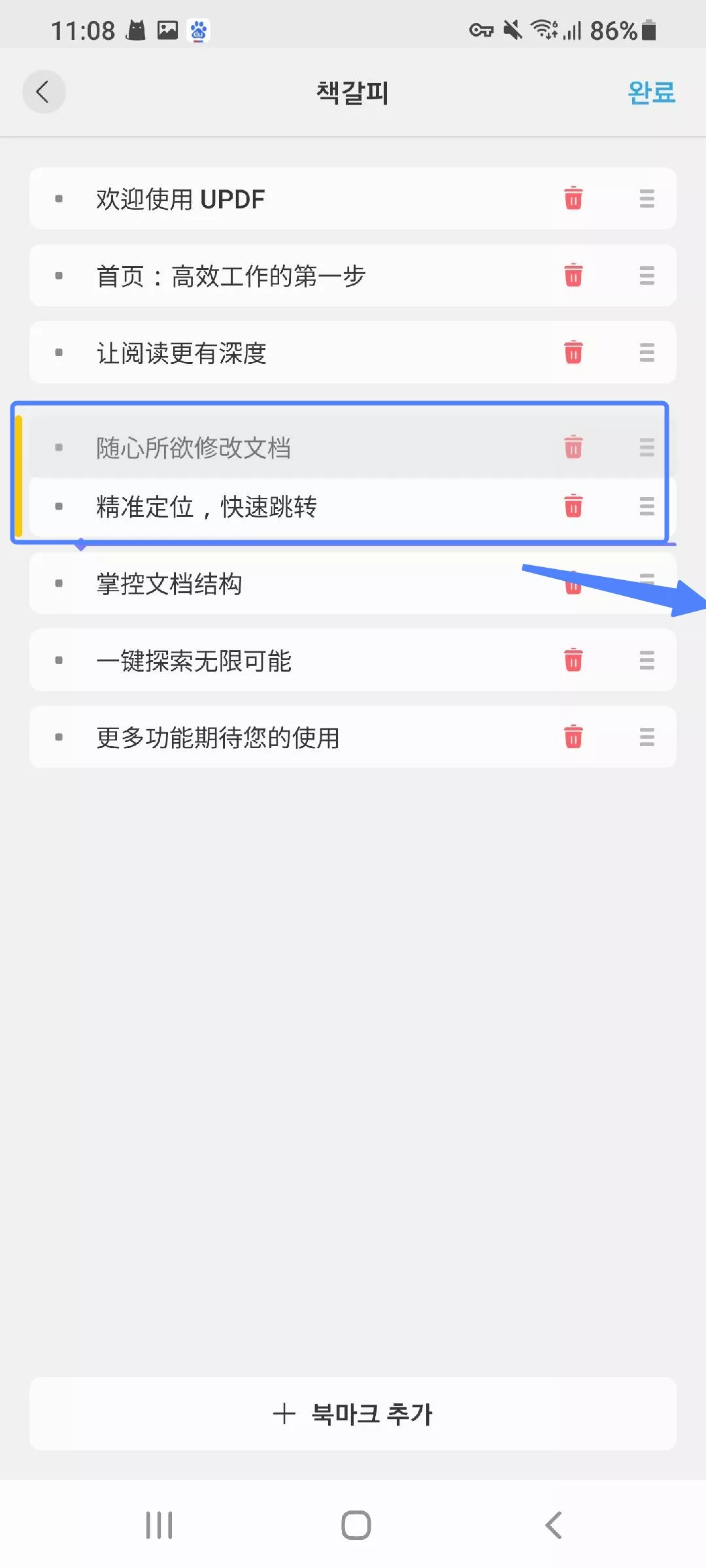Tap 완료 to finish editing bookmarks

pyautogui.click(x=652, y=91)
